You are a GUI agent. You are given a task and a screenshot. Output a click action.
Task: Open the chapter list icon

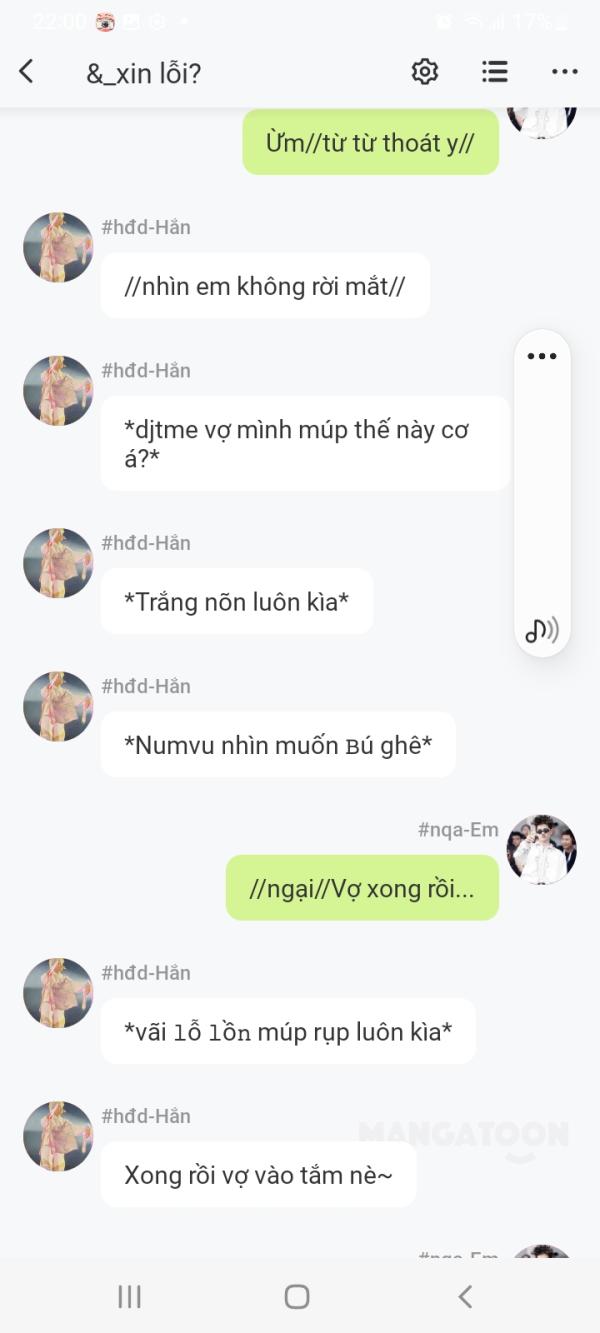coord(494,71)
